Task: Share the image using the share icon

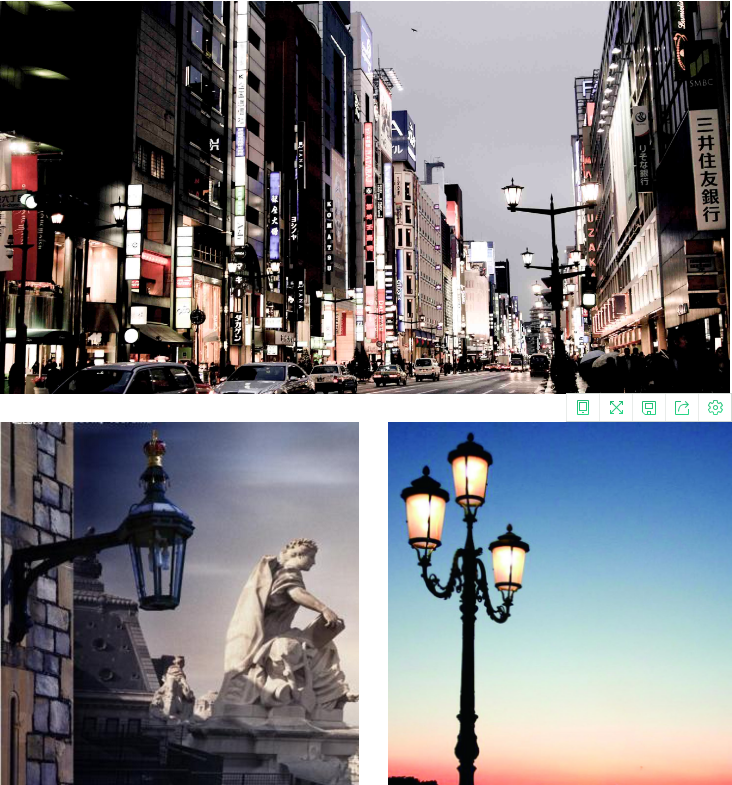Action: point(682,408)
